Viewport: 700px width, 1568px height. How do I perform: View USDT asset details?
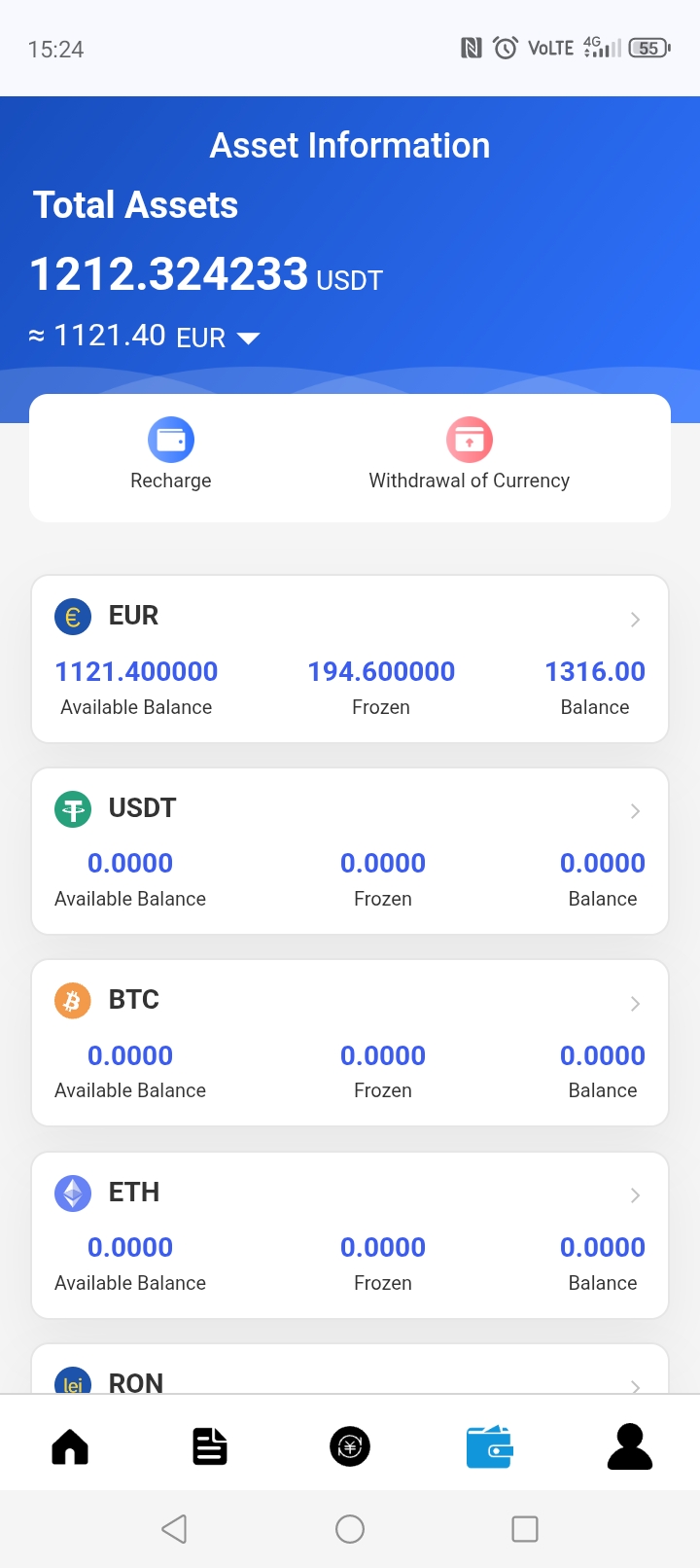350,851
